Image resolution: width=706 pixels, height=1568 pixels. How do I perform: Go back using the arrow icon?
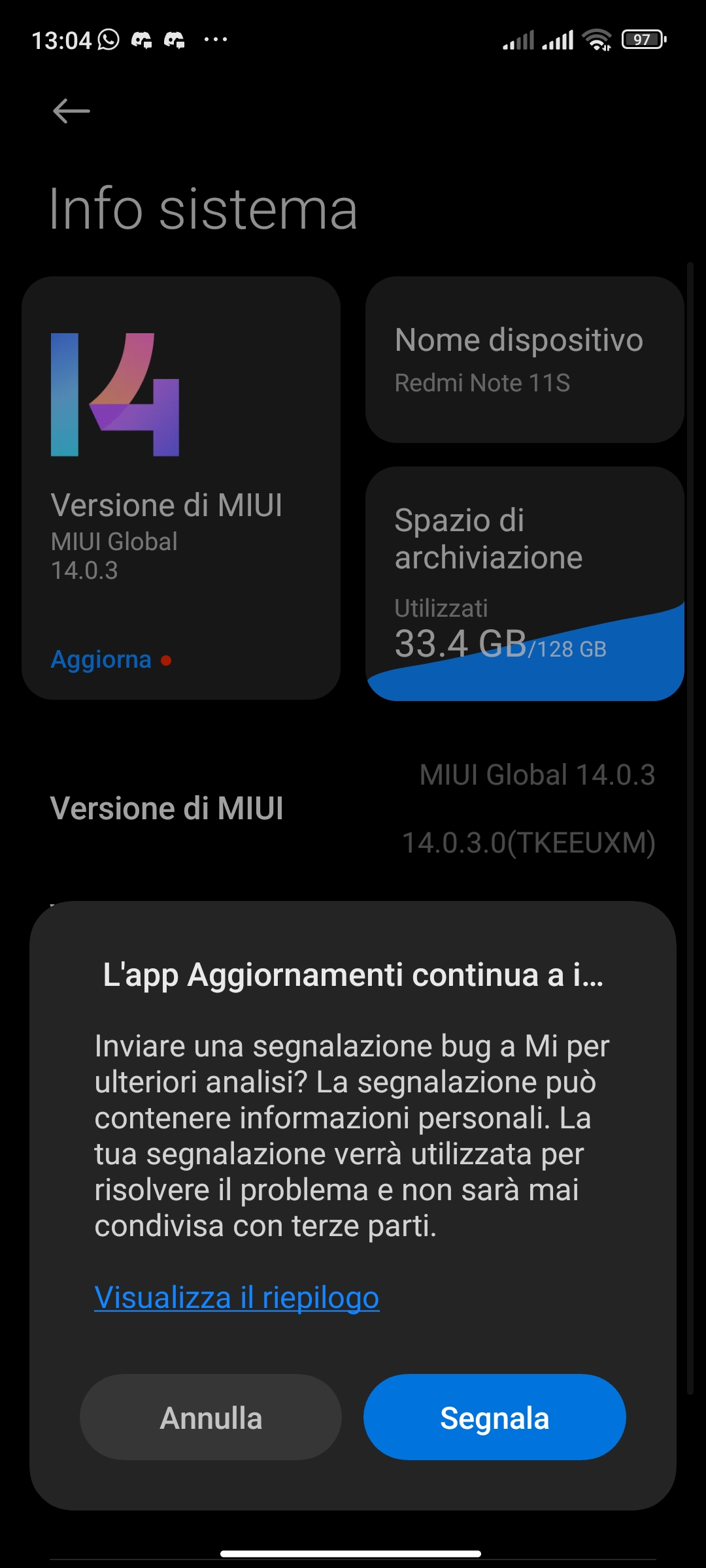click(x=71, y=111)
